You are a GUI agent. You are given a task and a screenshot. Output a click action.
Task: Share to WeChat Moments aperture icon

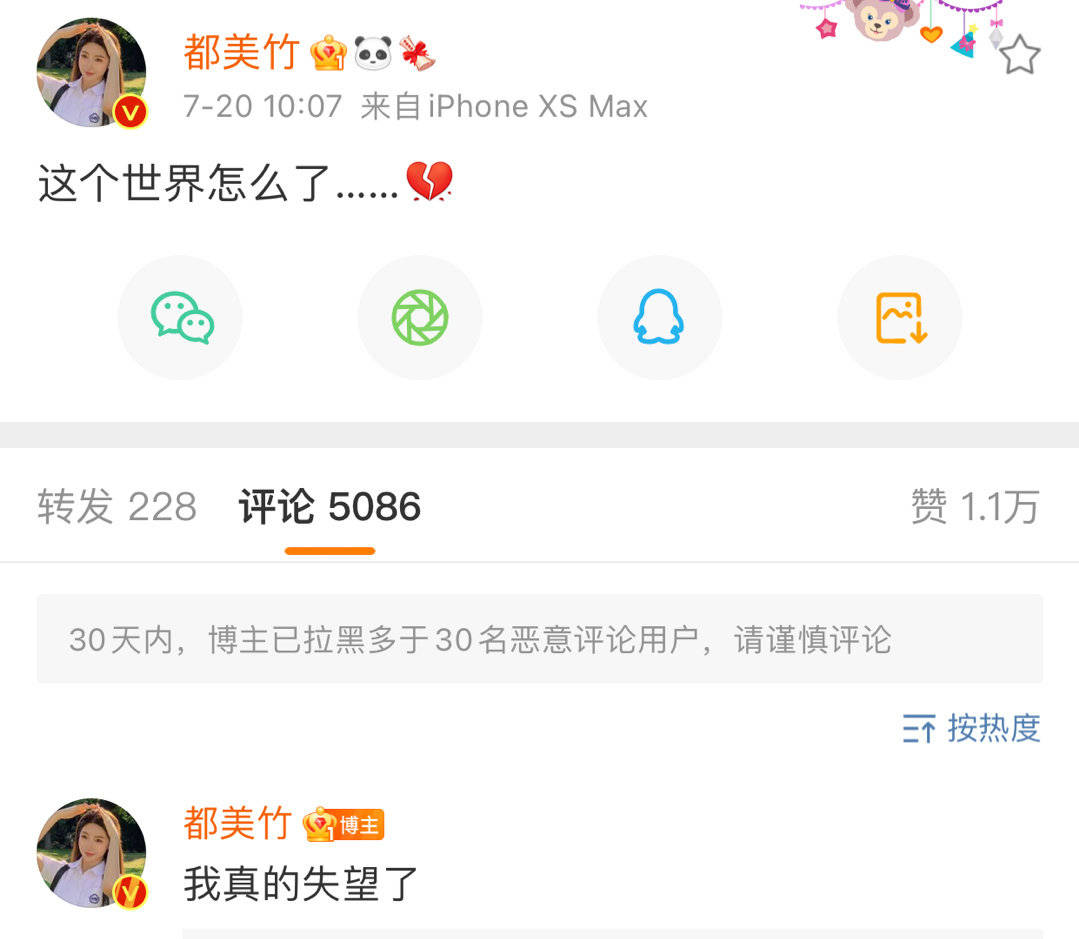coord(420,318)
